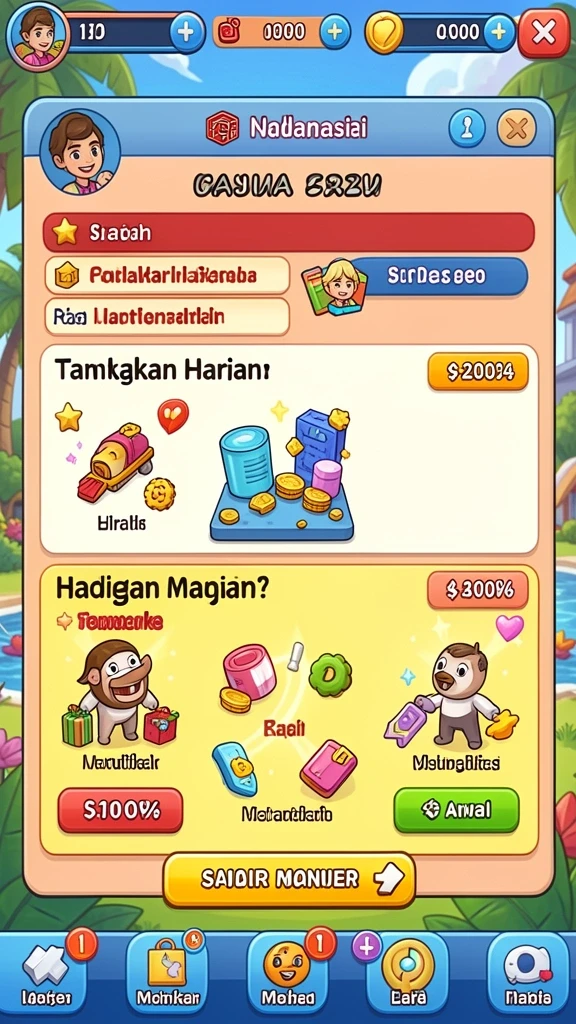Tap the plus next to the gold coin balance

coord(500,32)
